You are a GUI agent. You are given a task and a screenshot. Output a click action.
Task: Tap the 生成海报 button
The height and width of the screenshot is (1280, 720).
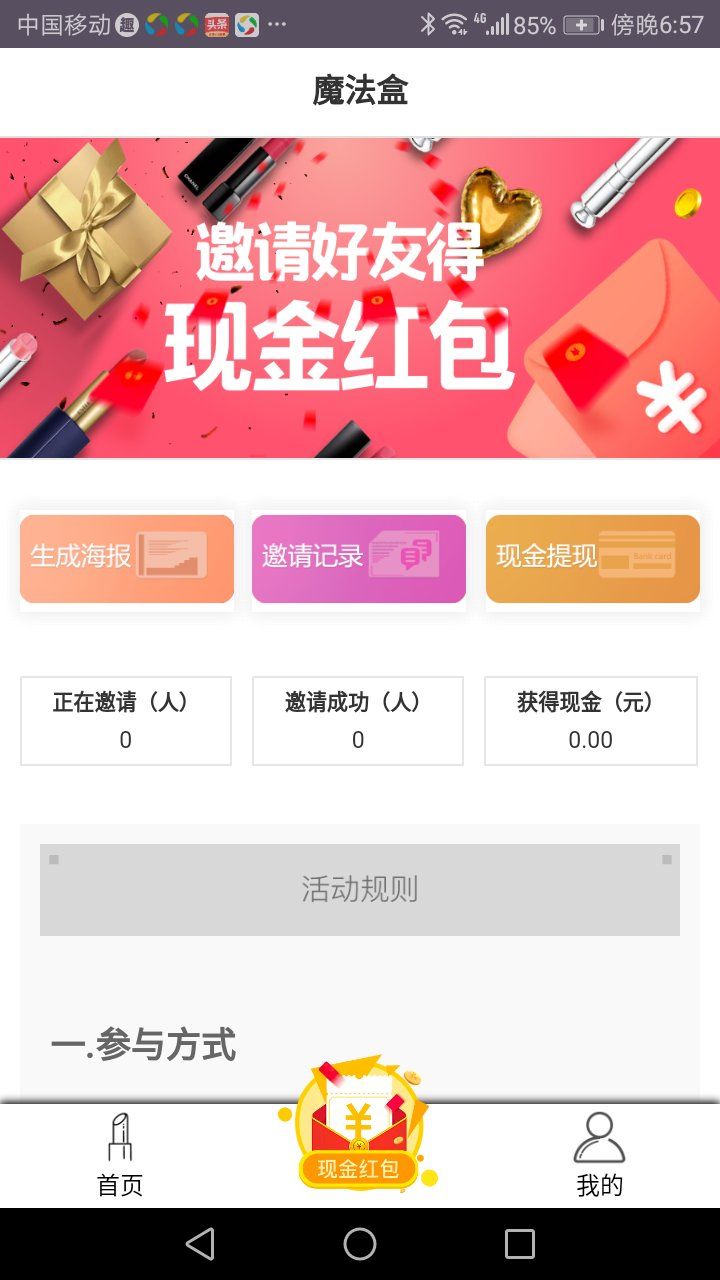coord(127,559)
